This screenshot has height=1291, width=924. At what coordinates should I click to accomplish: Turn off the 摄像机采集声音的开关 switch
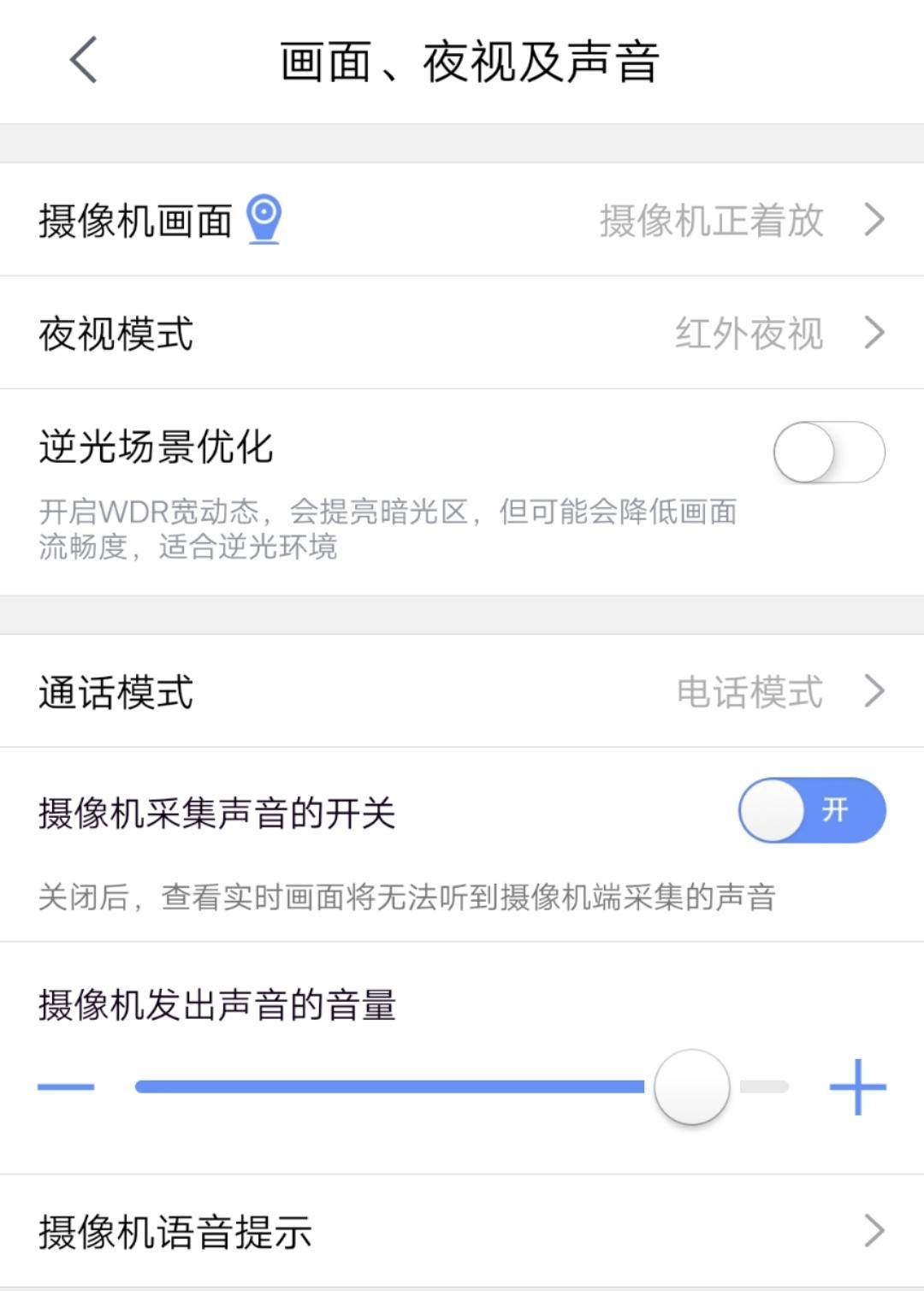(809, 811)
